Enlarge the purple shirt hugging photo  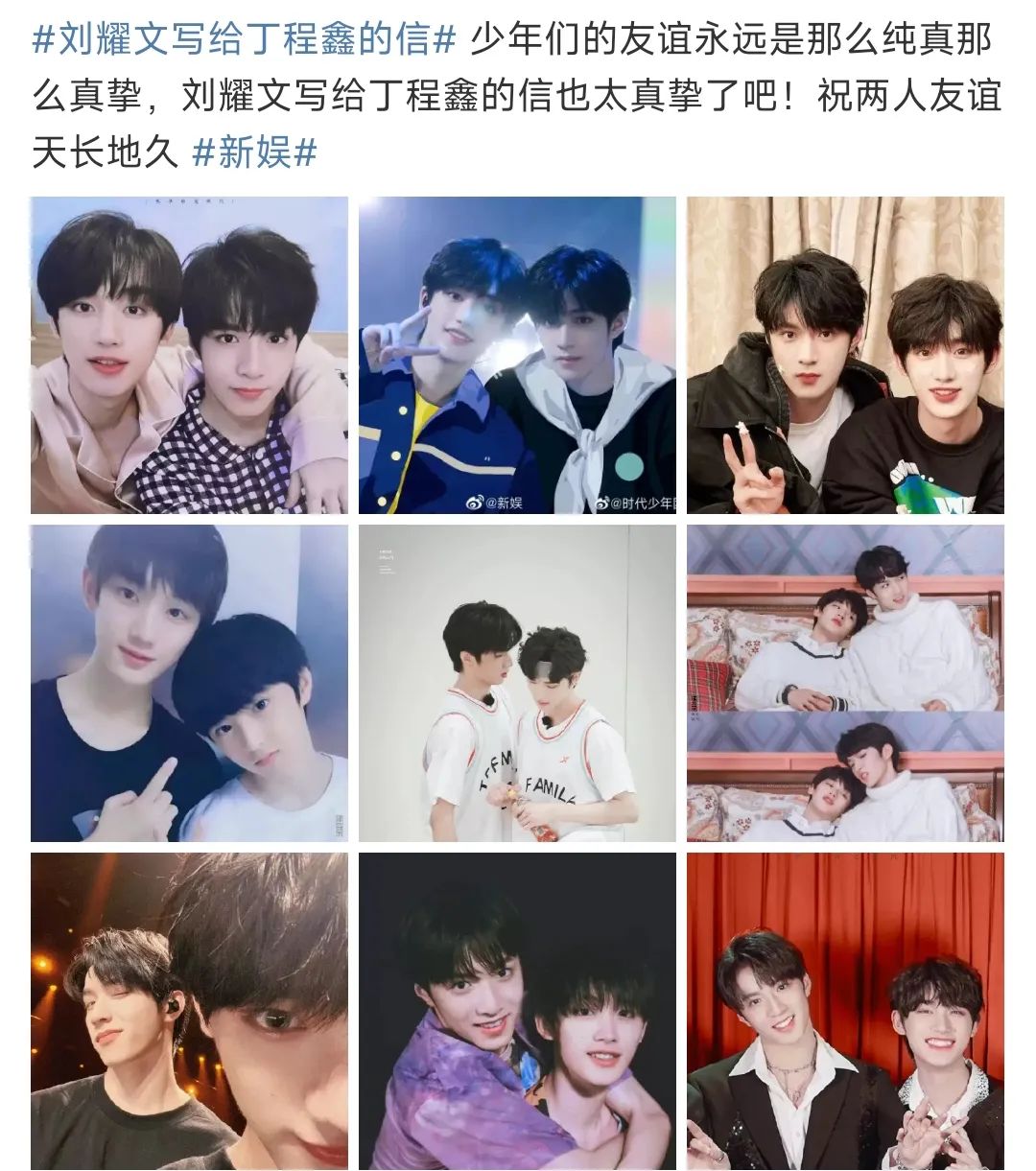pyautogui.click(x=517, y=1011)
